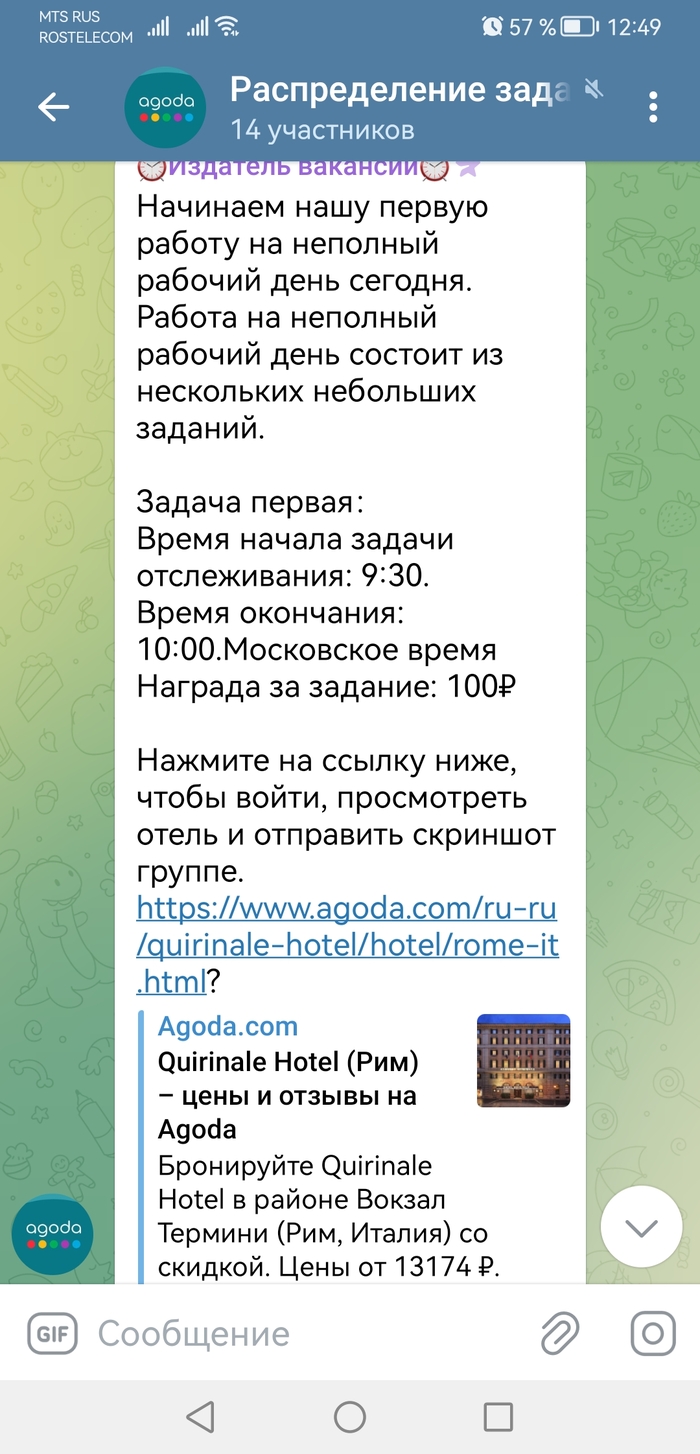Open the group info for Распределение задач
700x1454 pixels.
[x=400, y=107]
